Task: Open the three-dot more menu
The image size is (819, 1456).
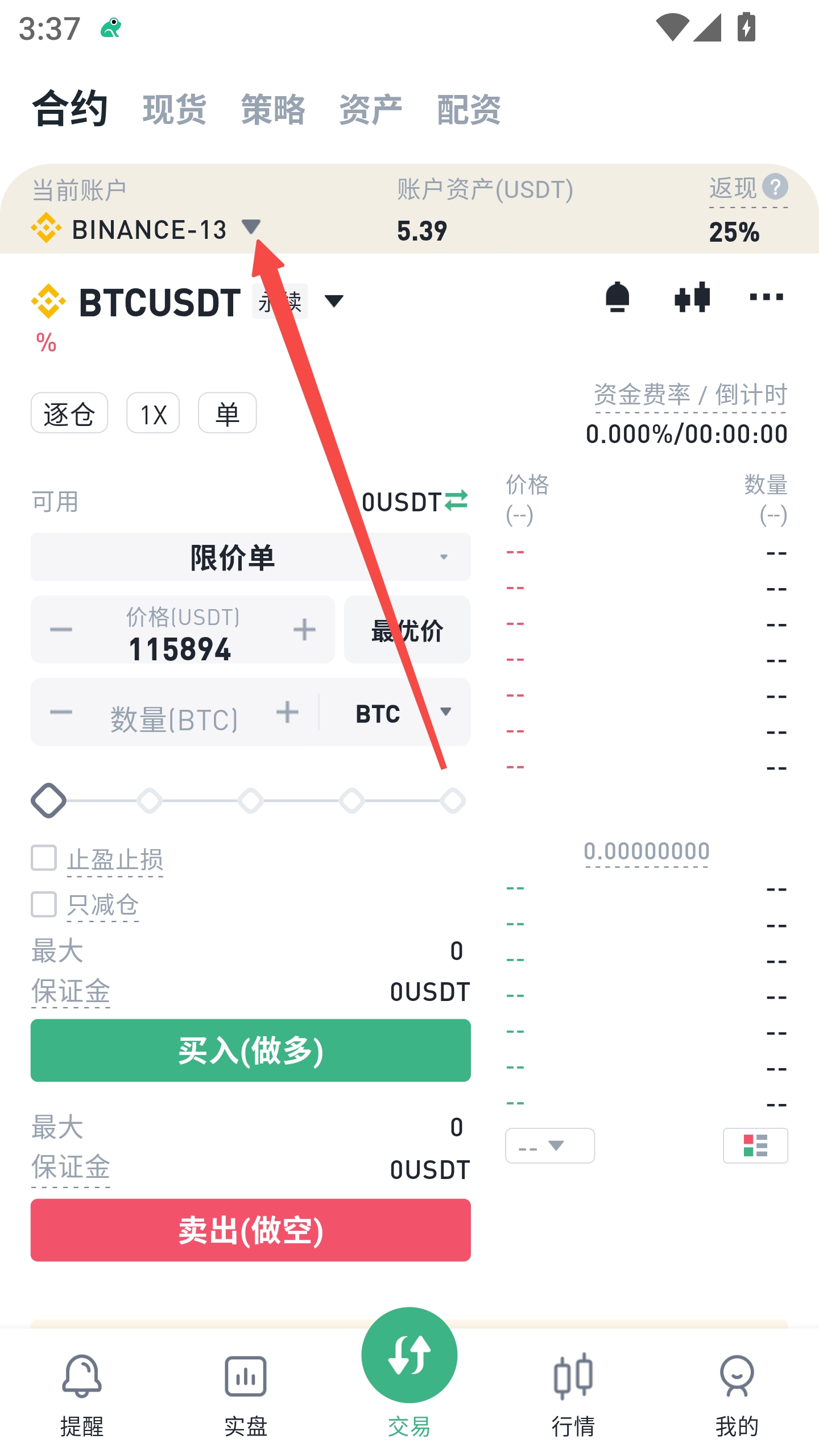Action: (766, 297)
